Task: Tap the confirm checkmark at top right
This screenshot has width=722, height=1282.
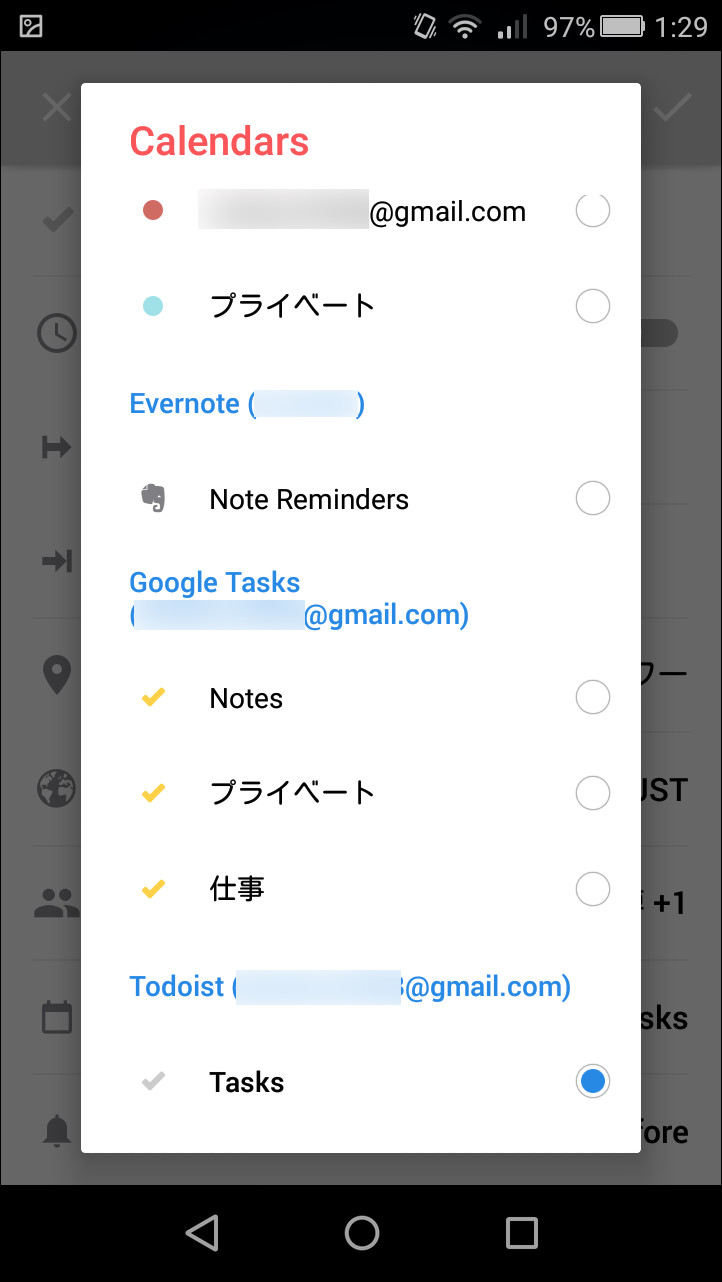Action: tap(671, 106)
